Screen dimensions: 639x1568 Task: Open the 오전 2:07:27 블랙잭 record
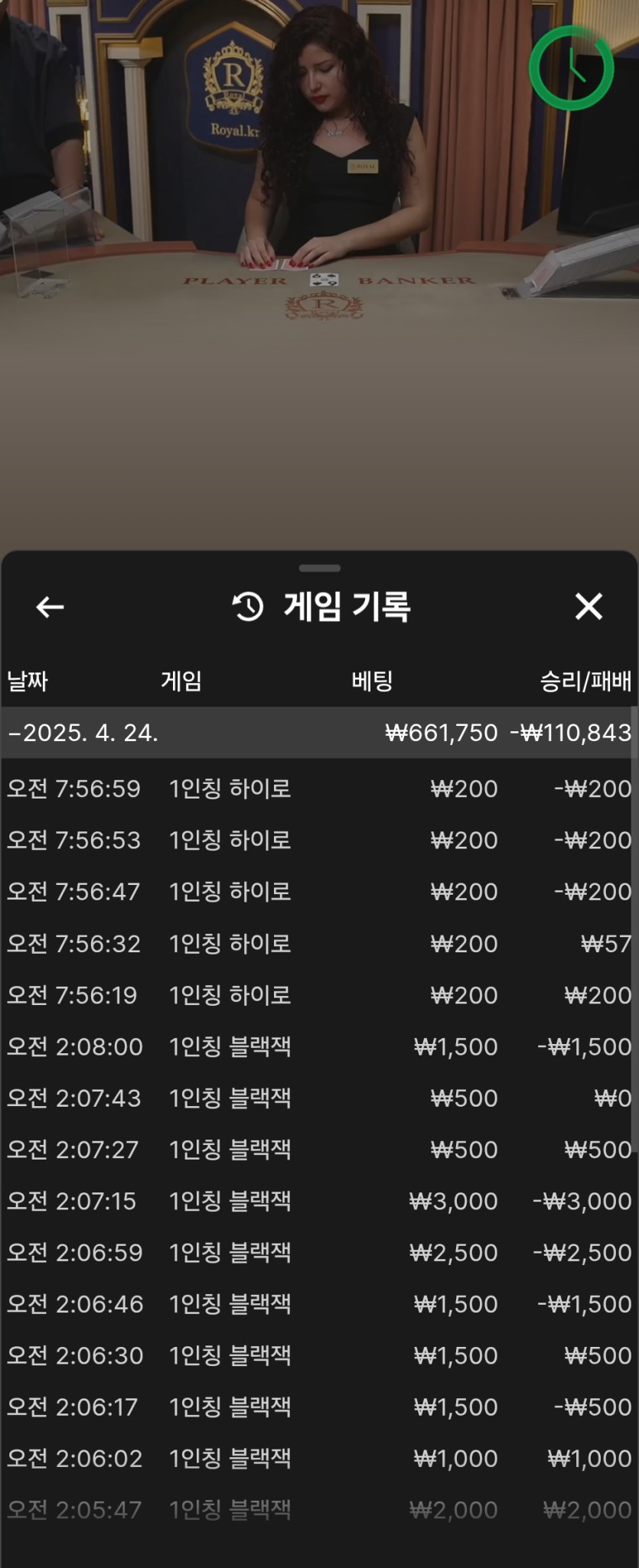[x=318, y=1150]
